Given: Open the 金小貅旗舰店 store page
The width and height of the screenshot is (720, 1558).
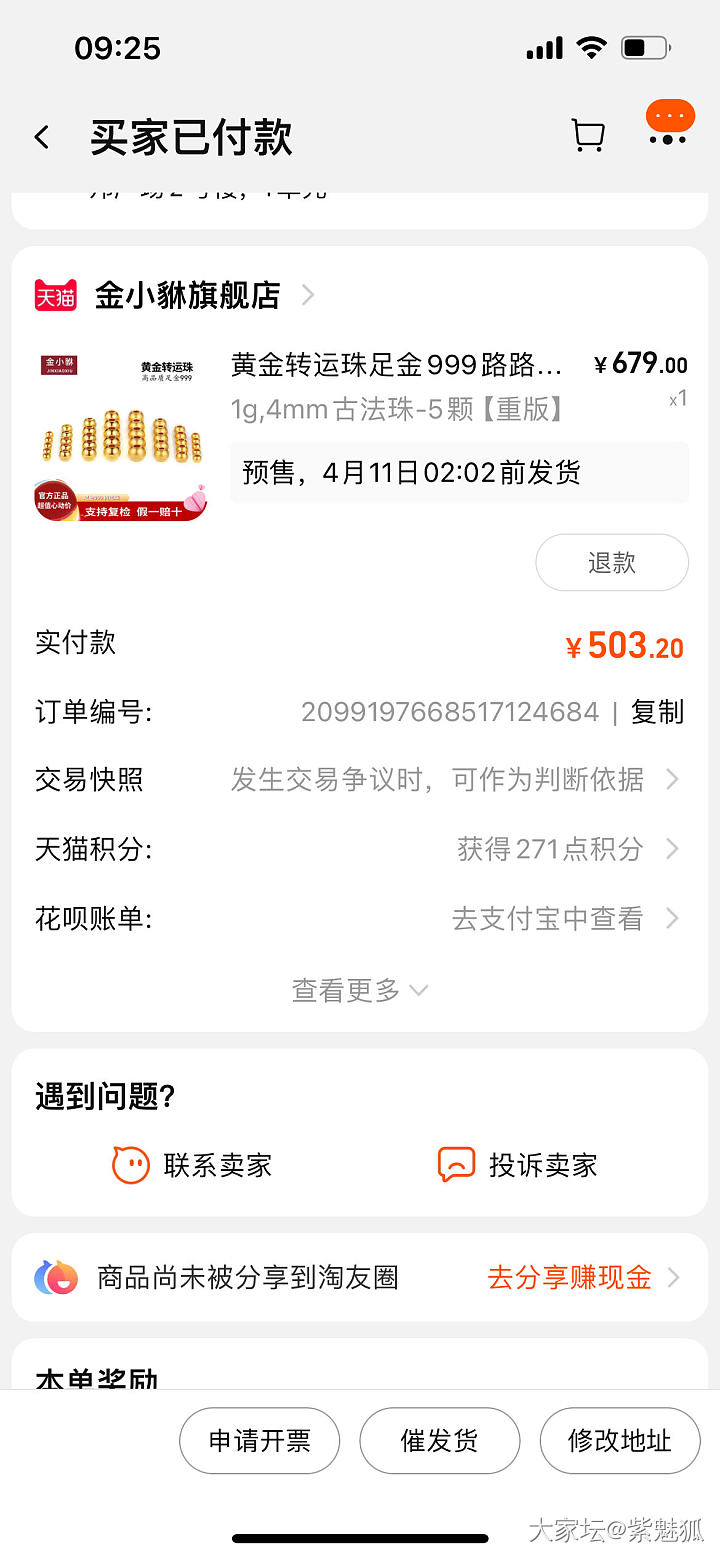Looking at the screenshot, I should click(188, 295).
